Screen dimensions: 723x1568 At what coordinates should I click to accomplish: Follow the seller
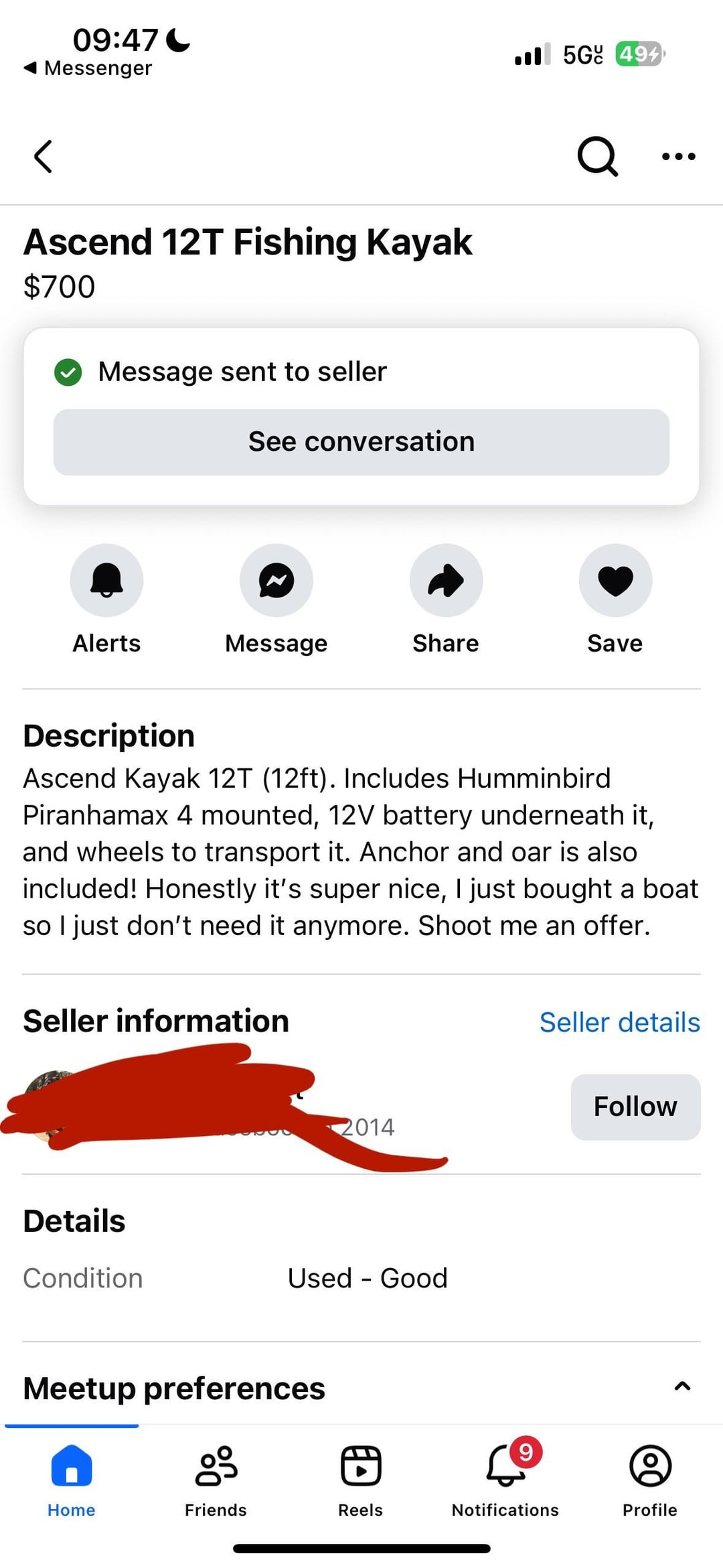coord(635,1107)
